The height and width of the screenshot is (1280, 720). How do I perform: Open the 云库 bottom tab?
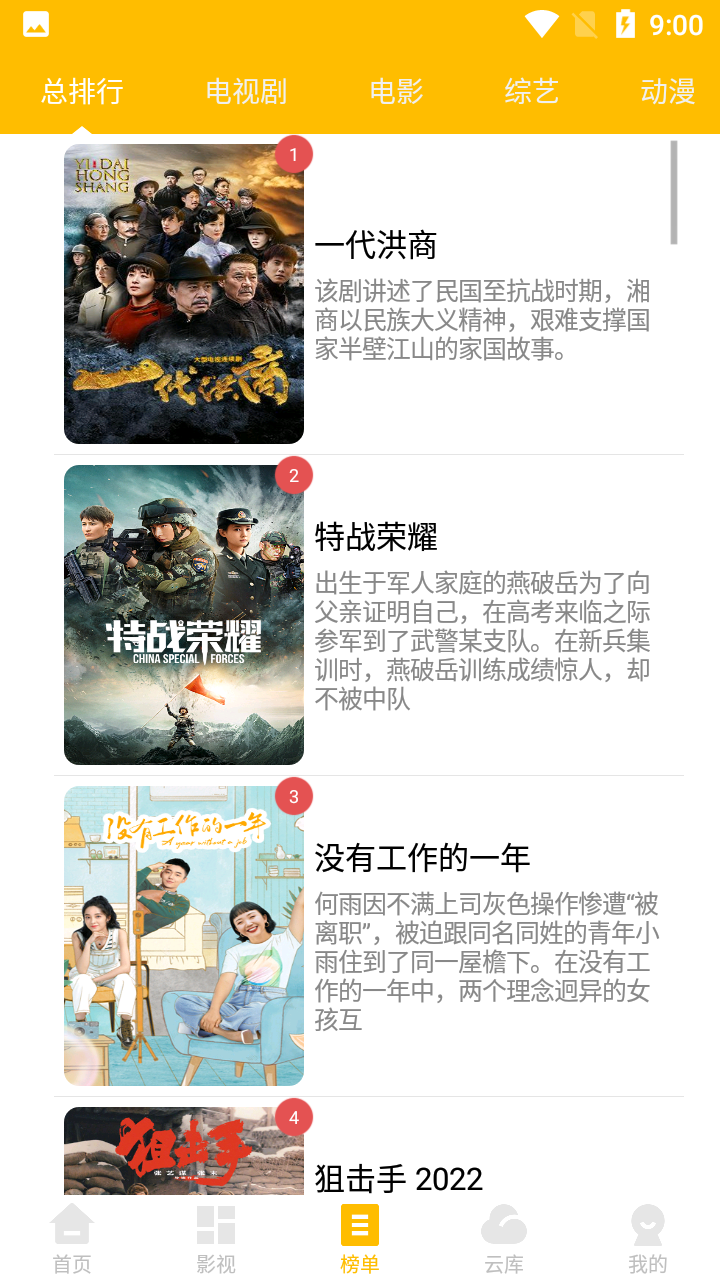pos(504,1240)
